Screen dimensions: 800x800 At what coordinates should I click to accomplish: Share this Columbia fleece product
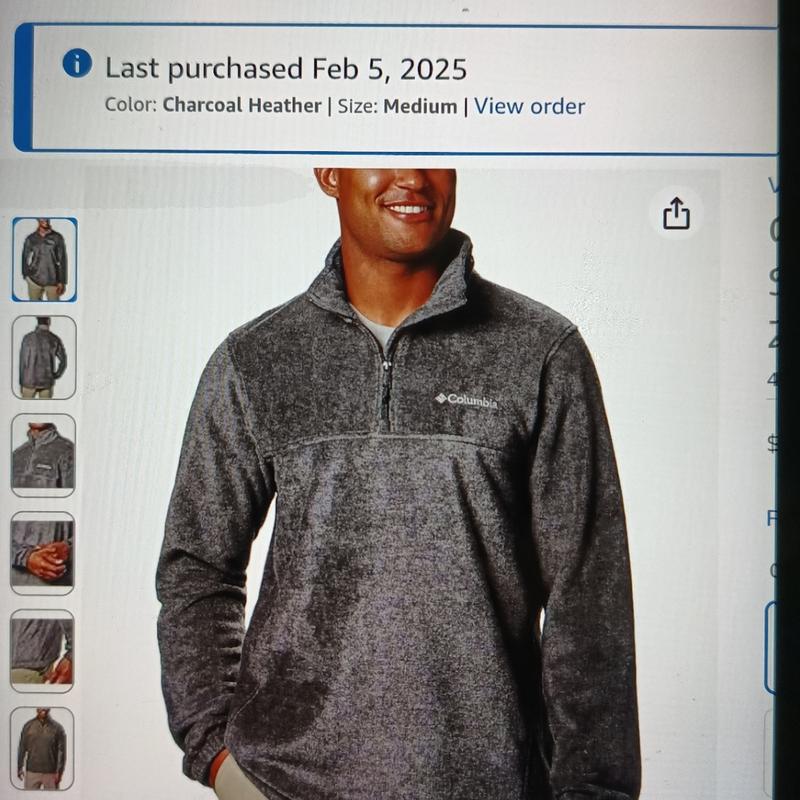[677, 213]
